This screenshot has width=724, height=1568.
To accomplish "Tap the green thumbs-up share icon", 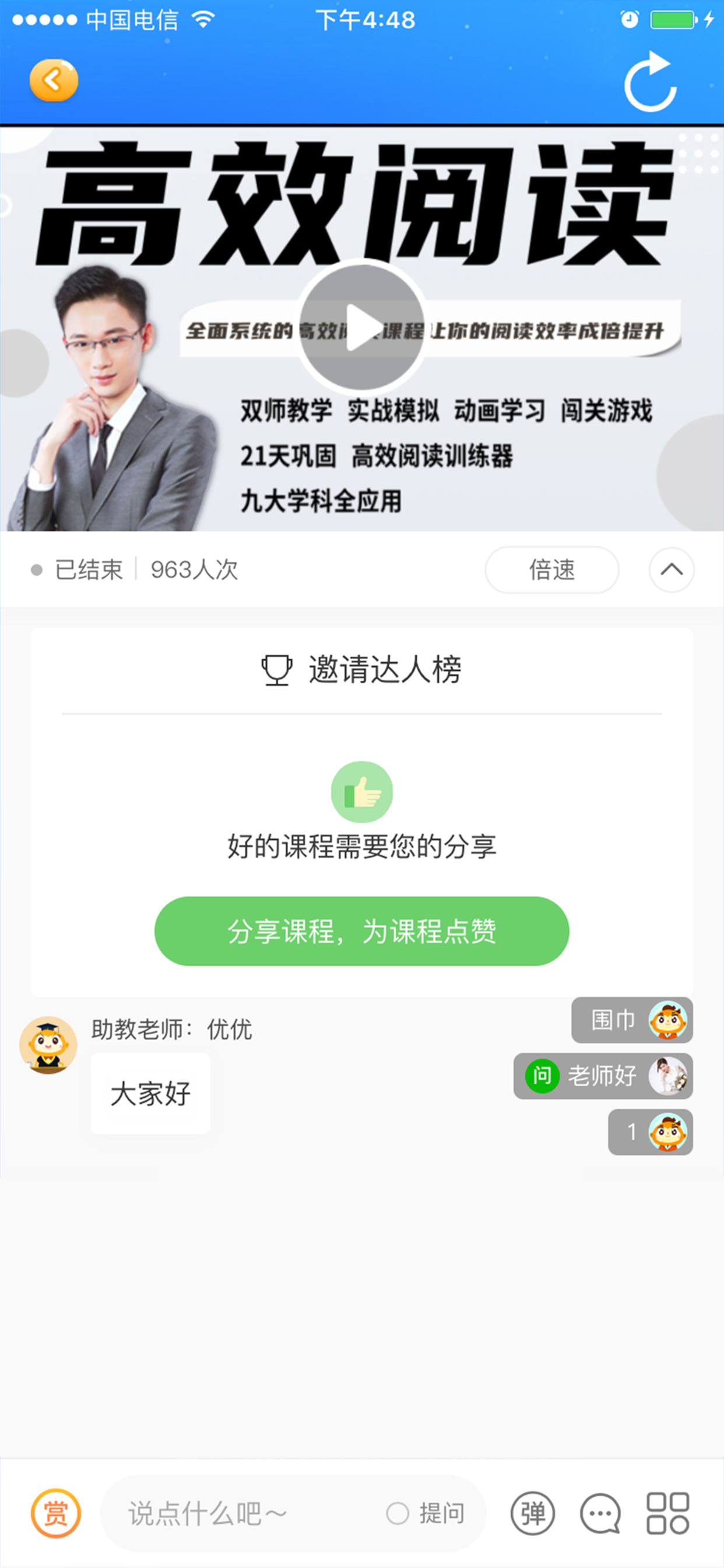I will click(361, 793).
